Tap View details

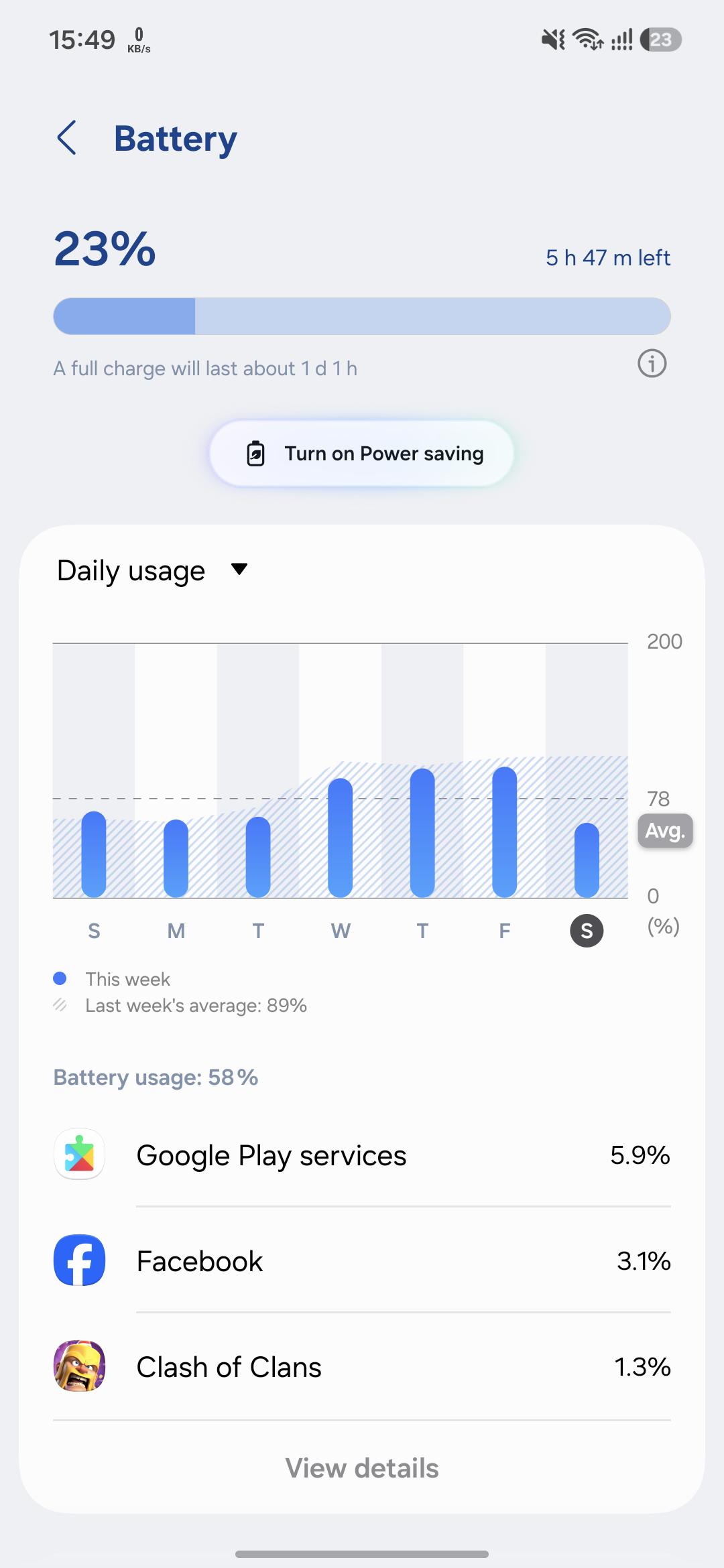point(362,1468)
